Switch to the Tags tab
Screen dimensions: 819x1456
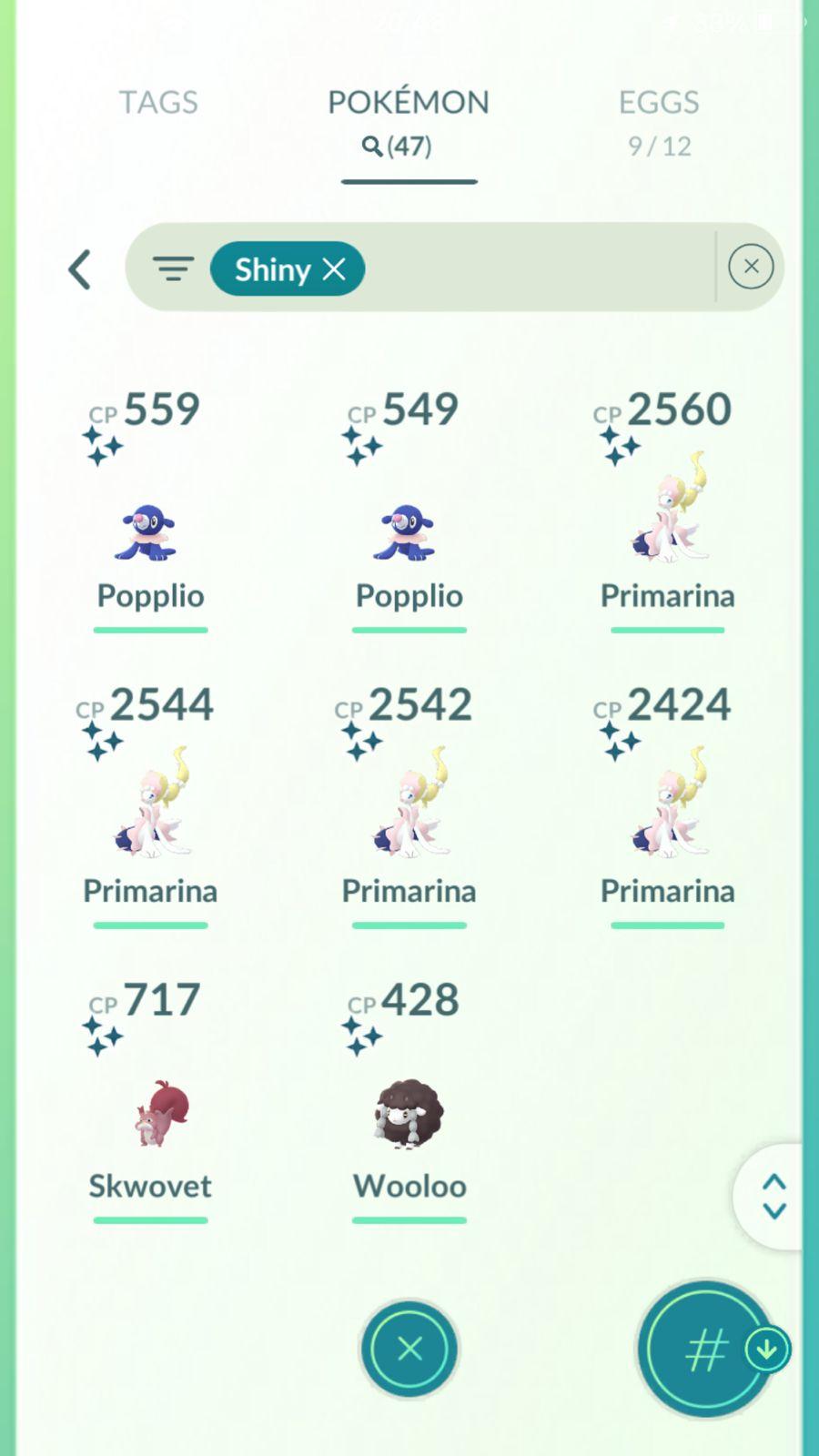point(158,103)
